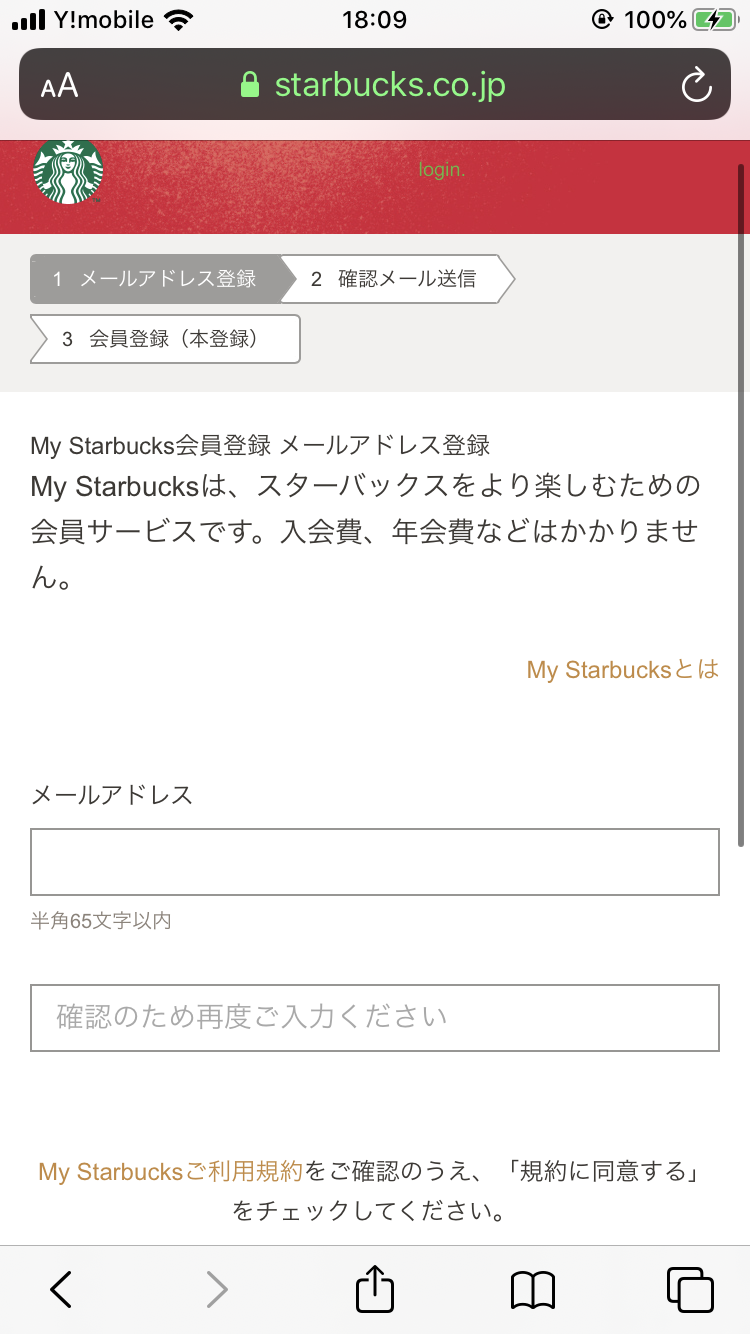Go back to the previous page
The width and height of the screenshot is (750, 1334).
click(61, 1290)
